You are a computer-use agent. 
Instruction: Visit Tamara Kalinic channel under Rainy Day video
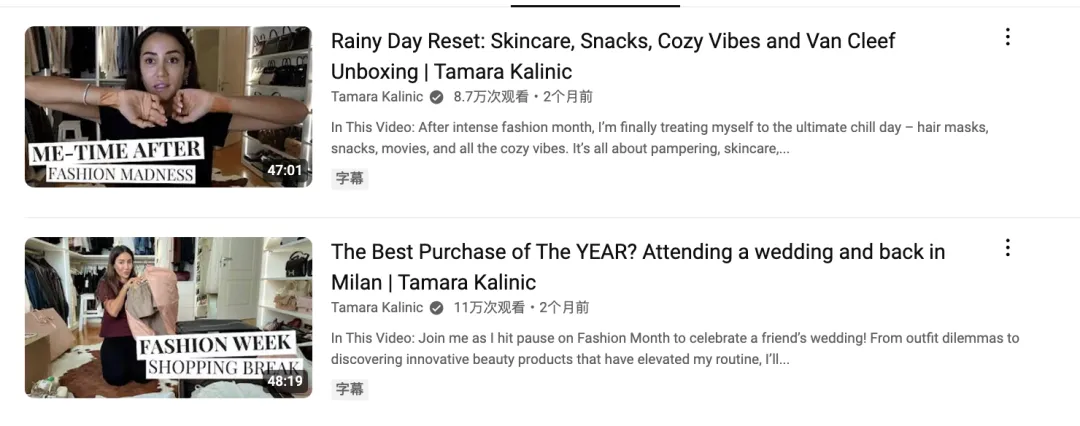pos(377,97)
